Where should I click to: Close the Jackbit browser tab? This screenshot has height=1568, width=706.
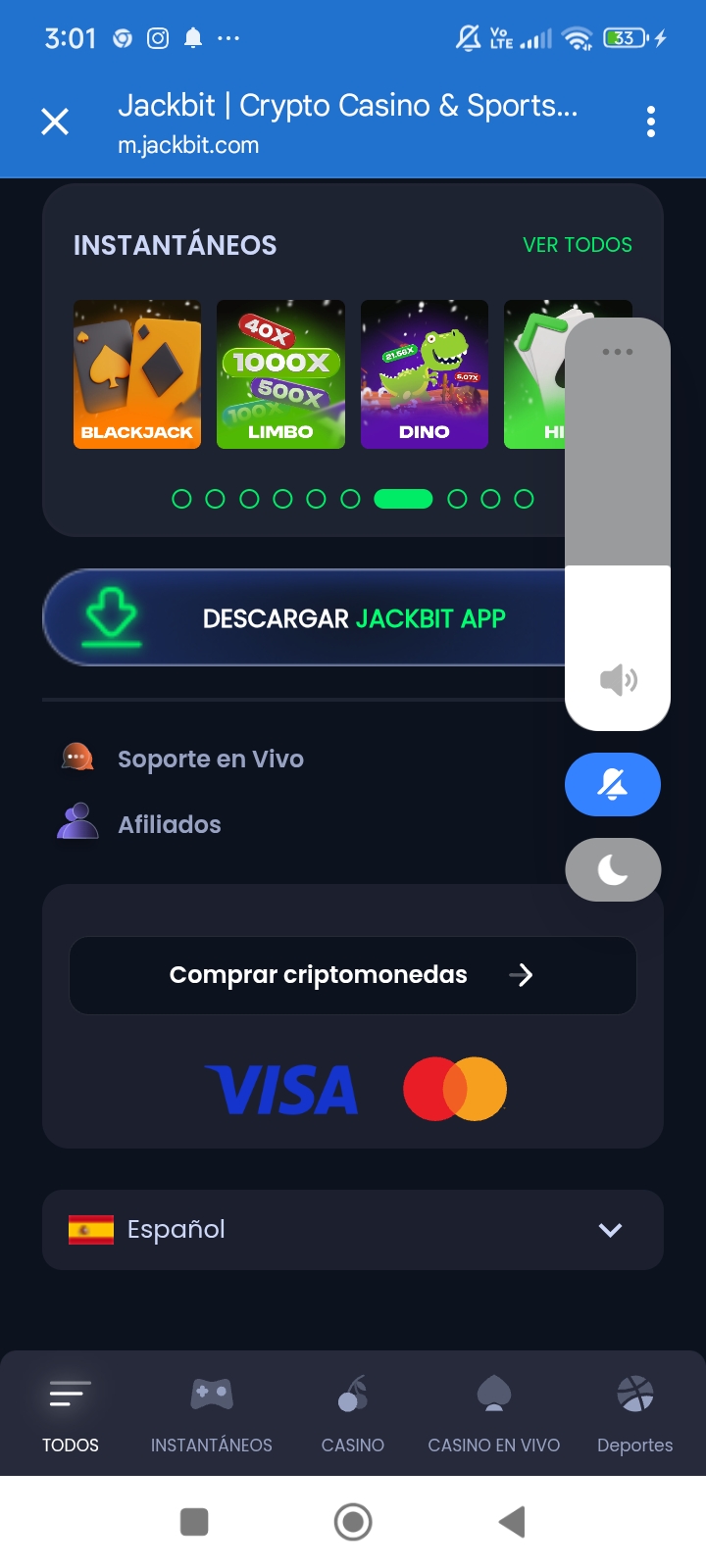[55, 122]
